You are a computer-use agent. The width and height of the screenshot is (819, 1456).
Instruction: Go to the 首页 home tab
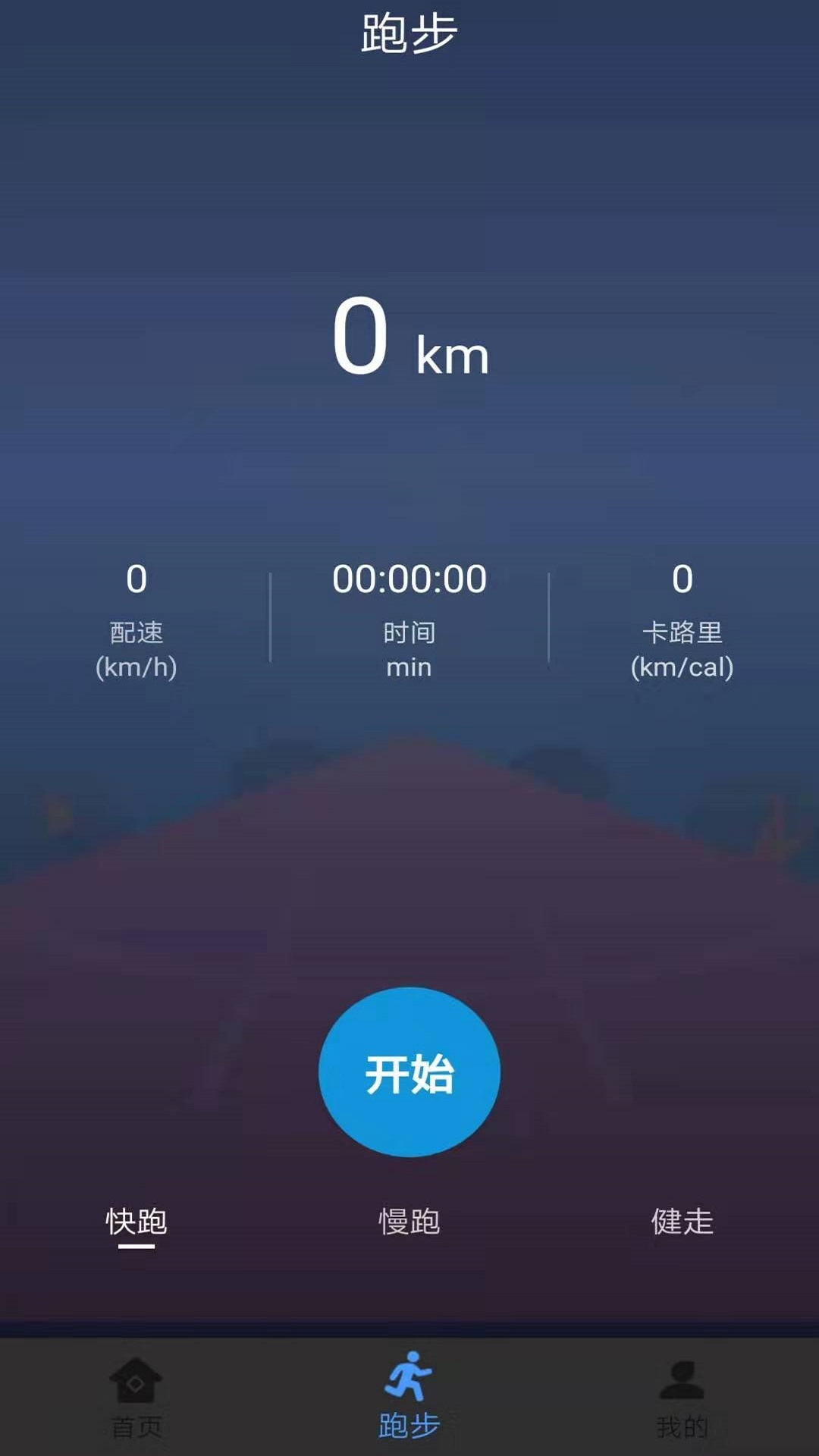point(136,1398)
